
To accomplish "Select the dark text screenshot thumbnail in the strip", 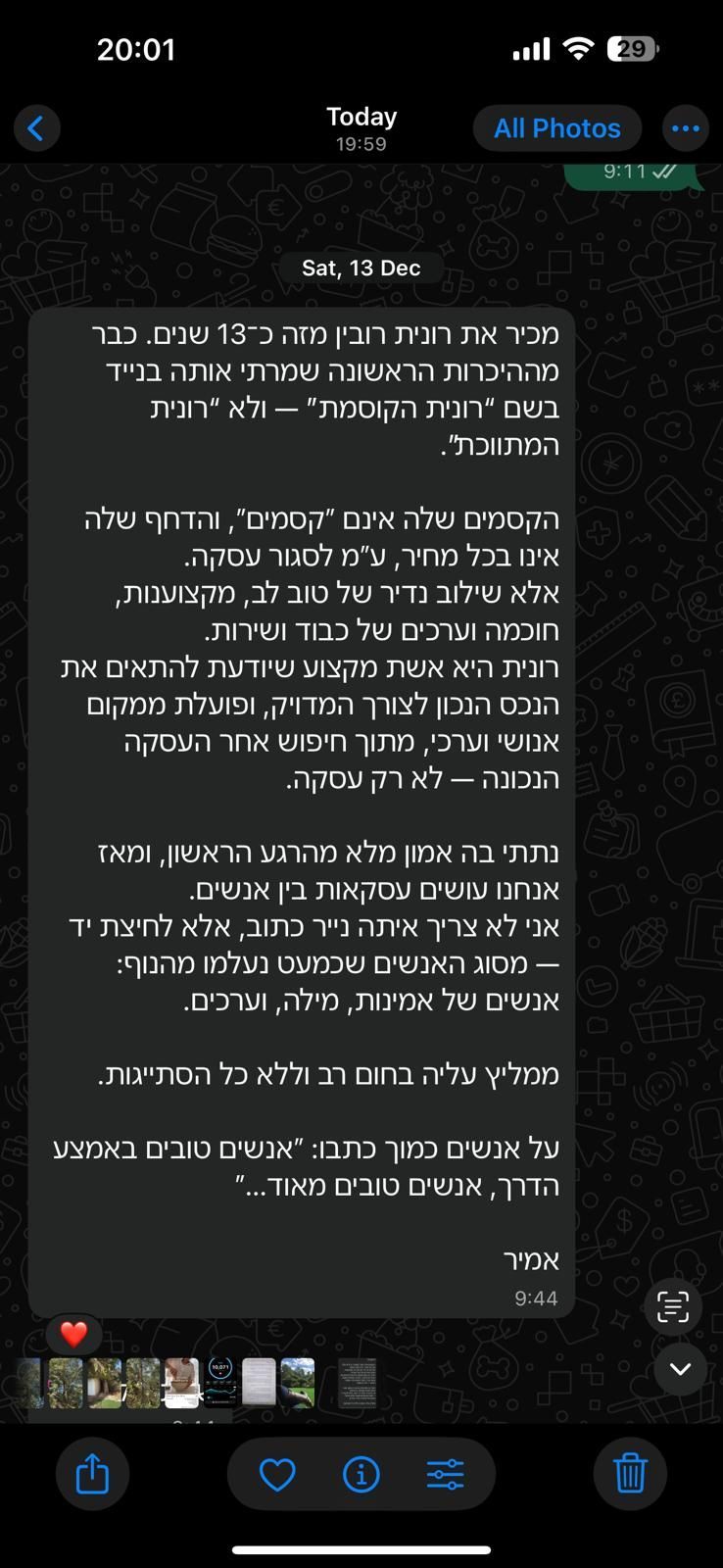I will pyautogui.click(x=358, y=1383).
